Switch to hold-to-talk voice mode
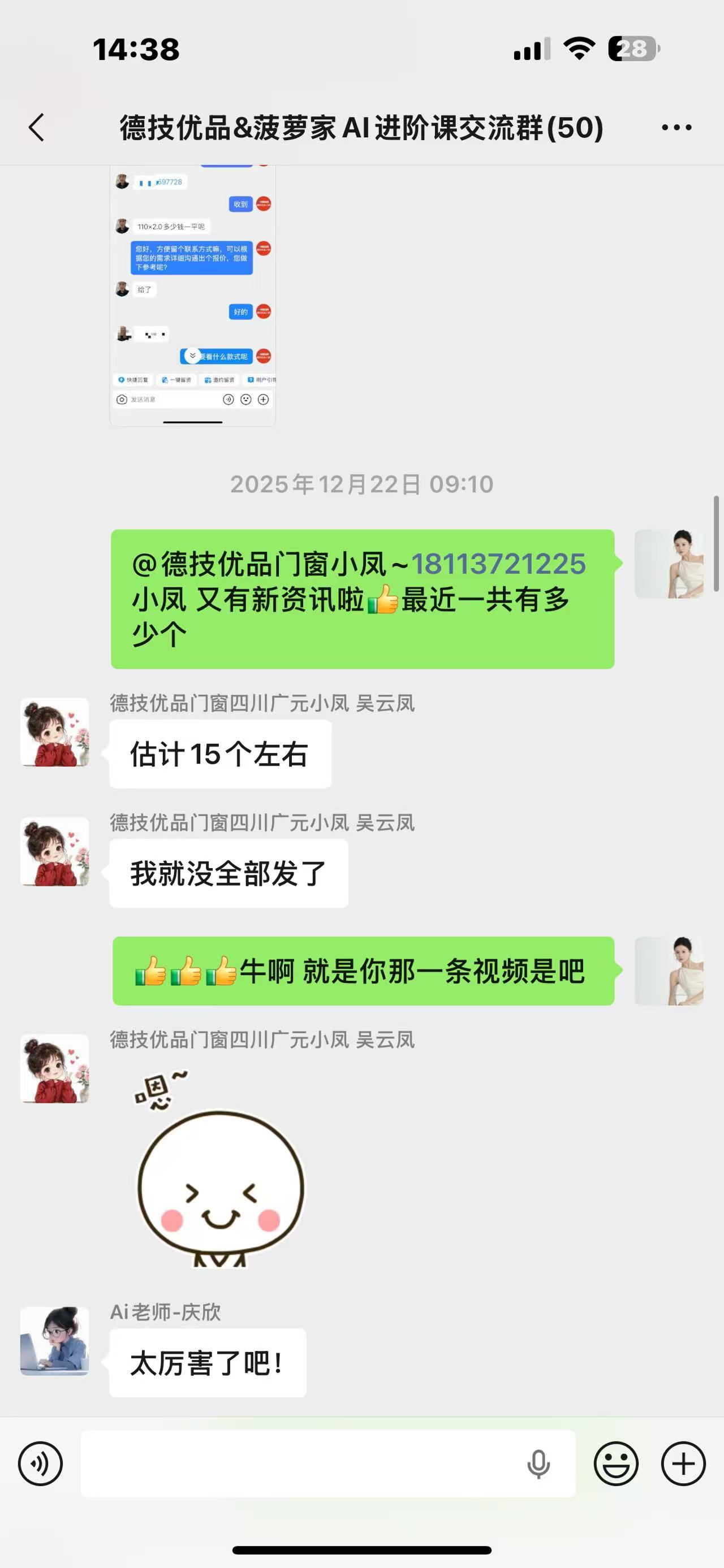 (x=40, y=1463)
